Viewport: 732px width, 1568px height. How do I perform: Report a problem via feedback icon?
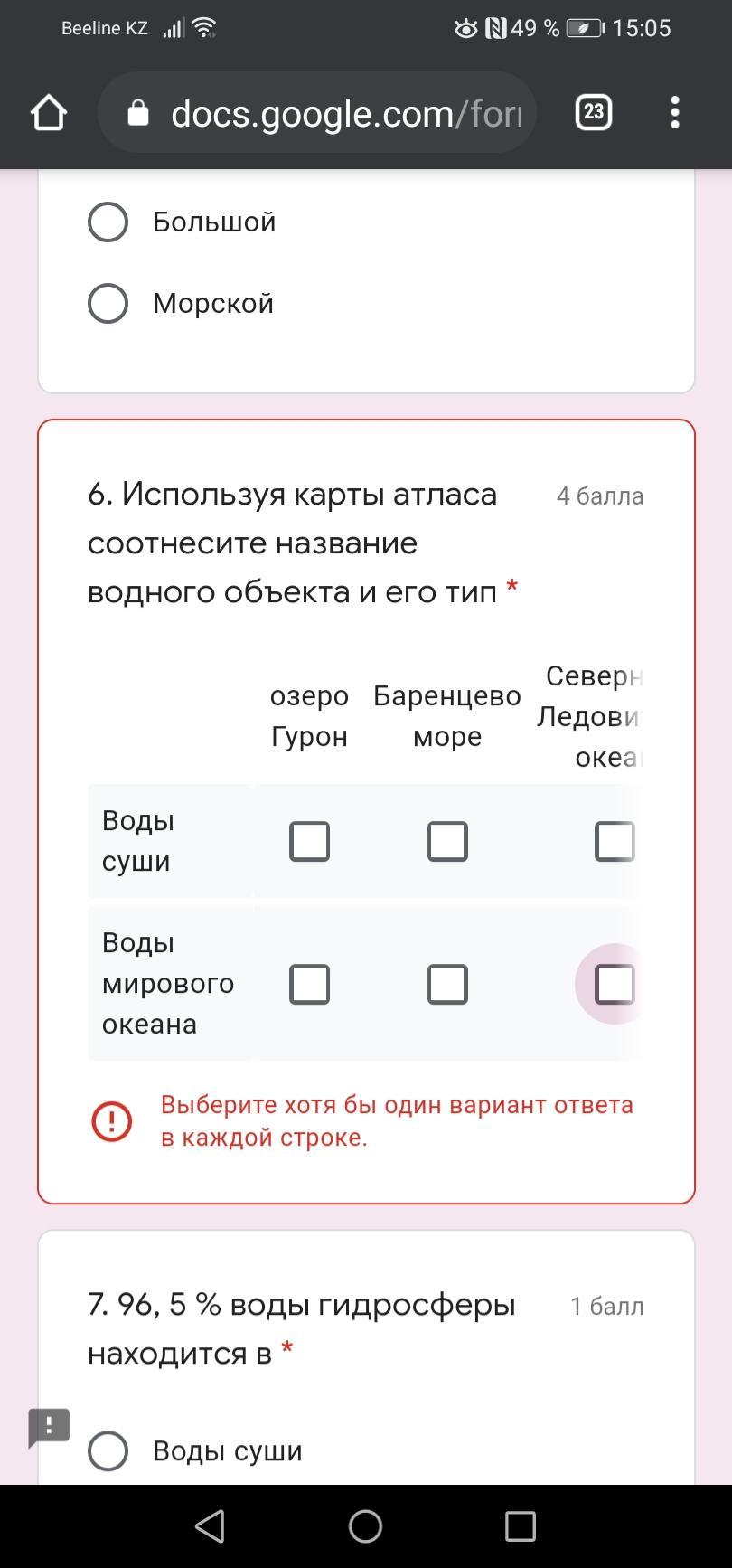[x=49, y=1428]
